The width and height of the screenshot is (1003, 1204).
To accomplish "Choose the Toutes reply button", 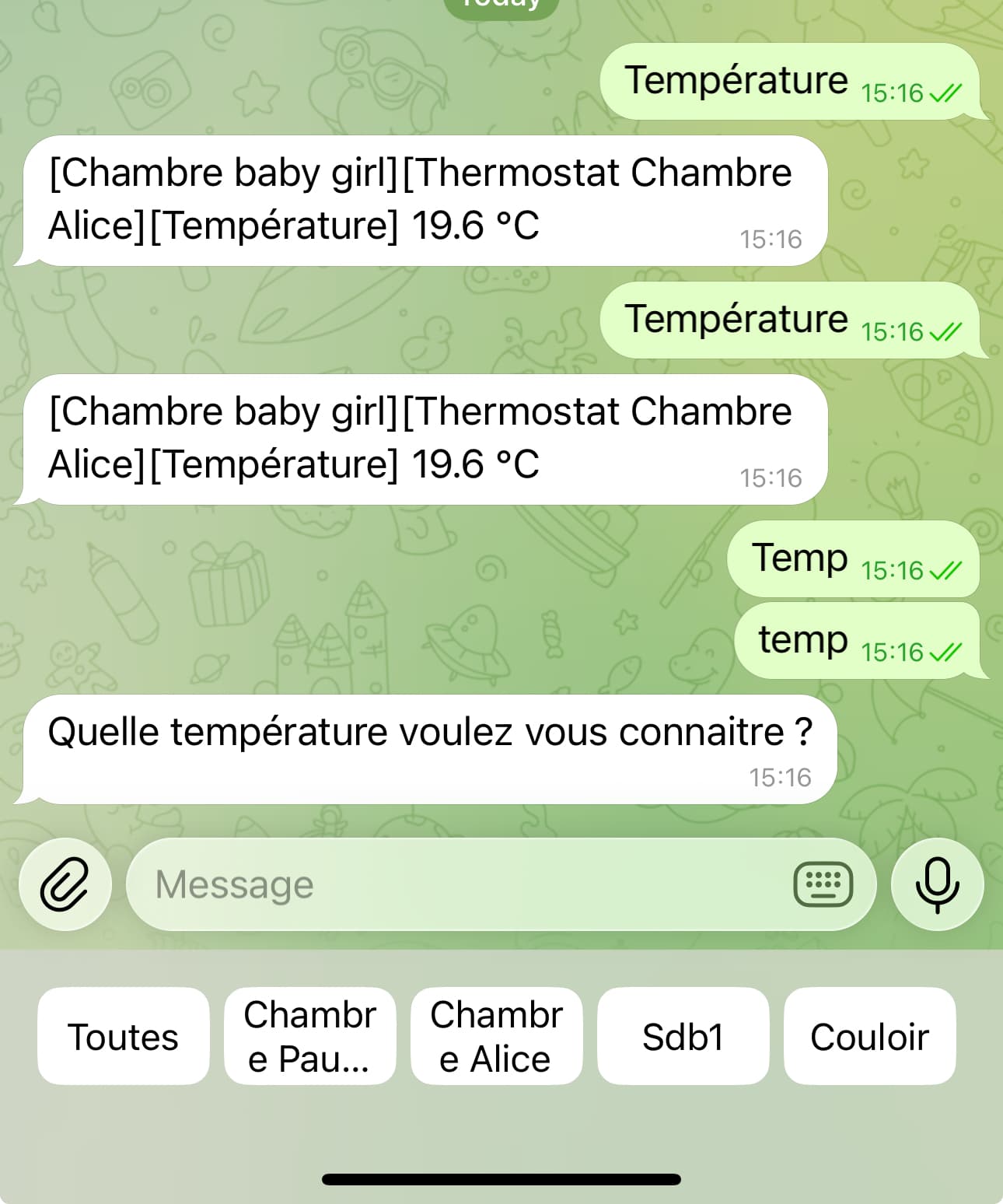I will 124,1036.
